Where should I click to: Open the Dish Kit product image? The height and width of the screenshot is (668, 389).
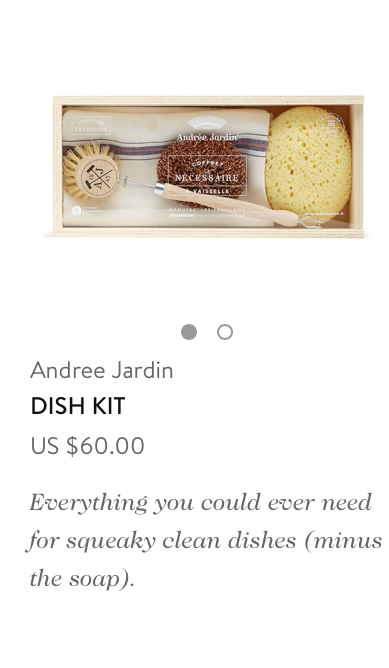(x=208, y=166)
